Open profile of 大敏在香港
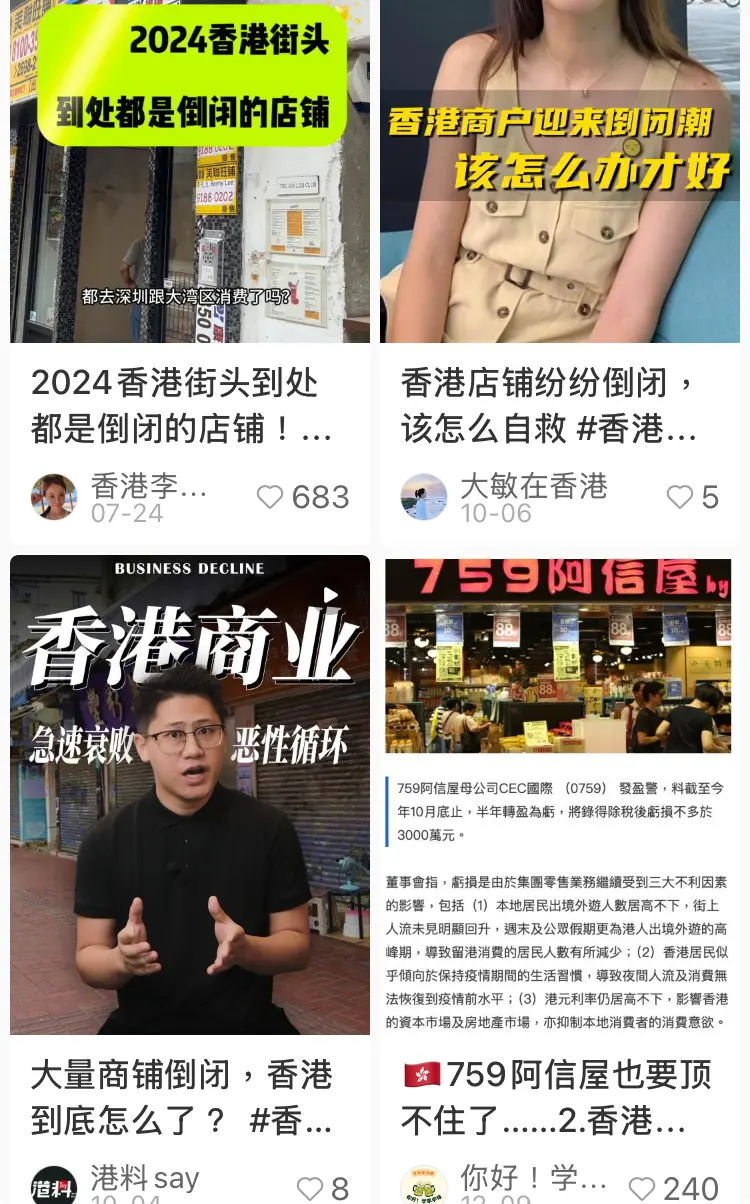Screen dimensions: 750x1204 tap(424, 497)
